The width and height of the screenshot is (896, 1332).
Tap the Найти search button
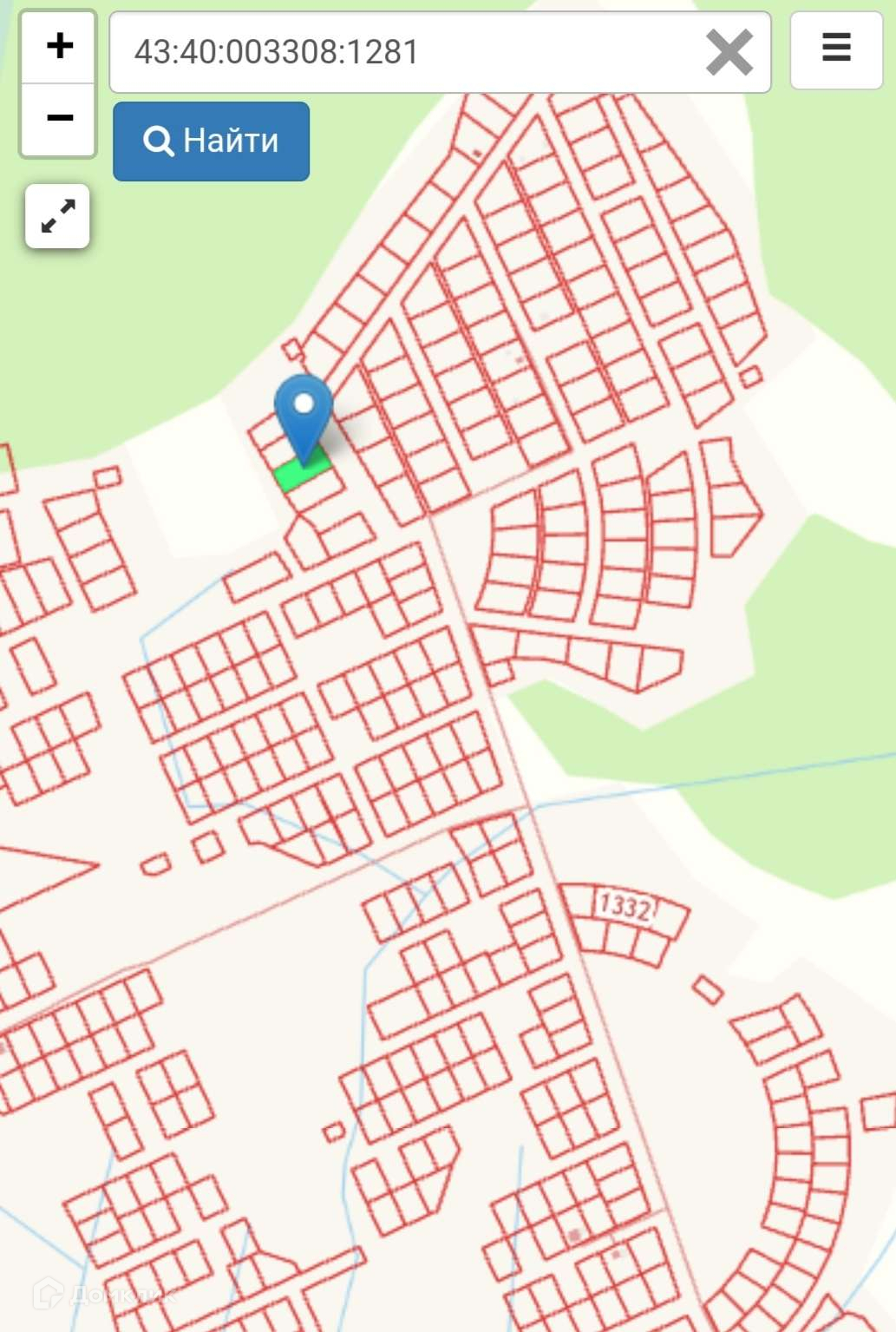point(211,141)
